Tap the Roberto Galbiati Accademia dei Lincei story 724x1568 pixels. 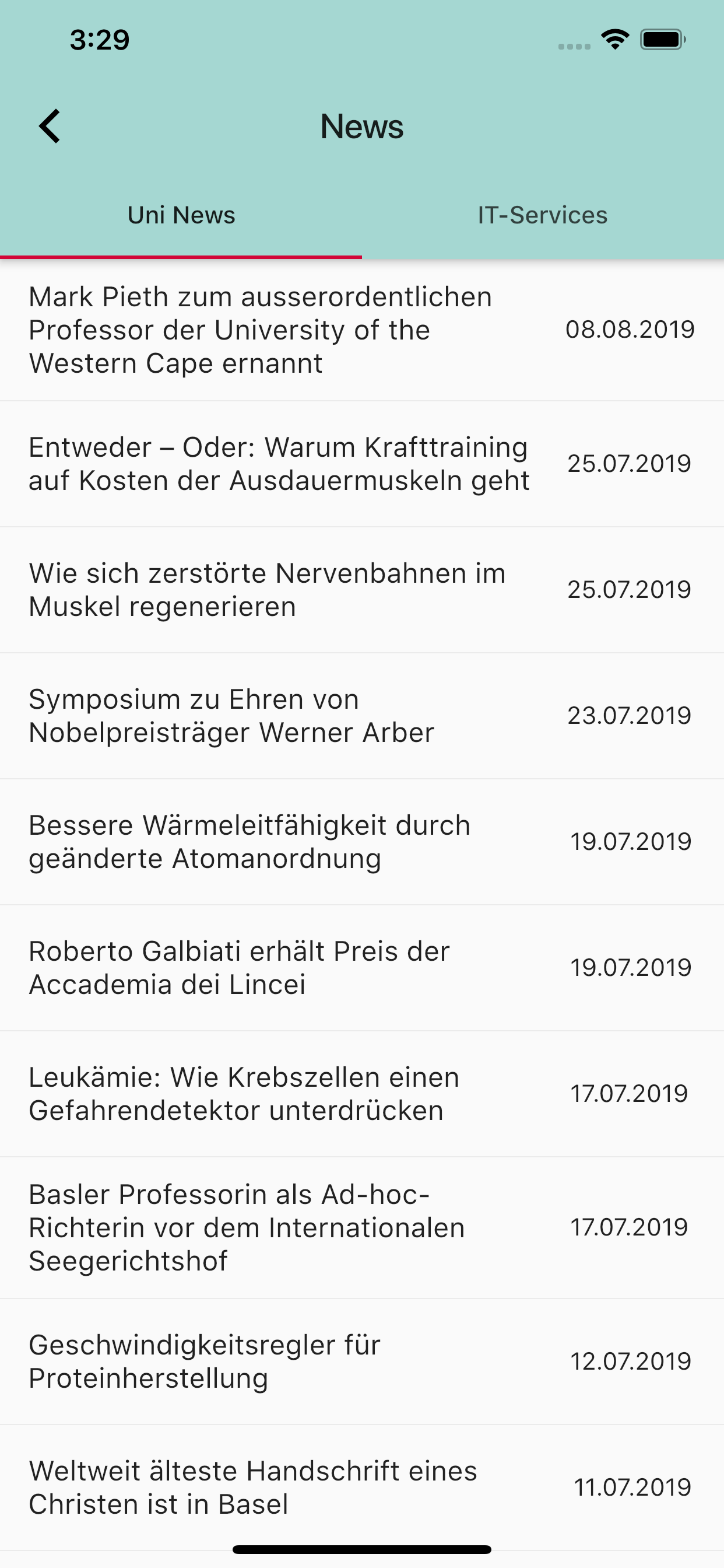tap(239, 968)
